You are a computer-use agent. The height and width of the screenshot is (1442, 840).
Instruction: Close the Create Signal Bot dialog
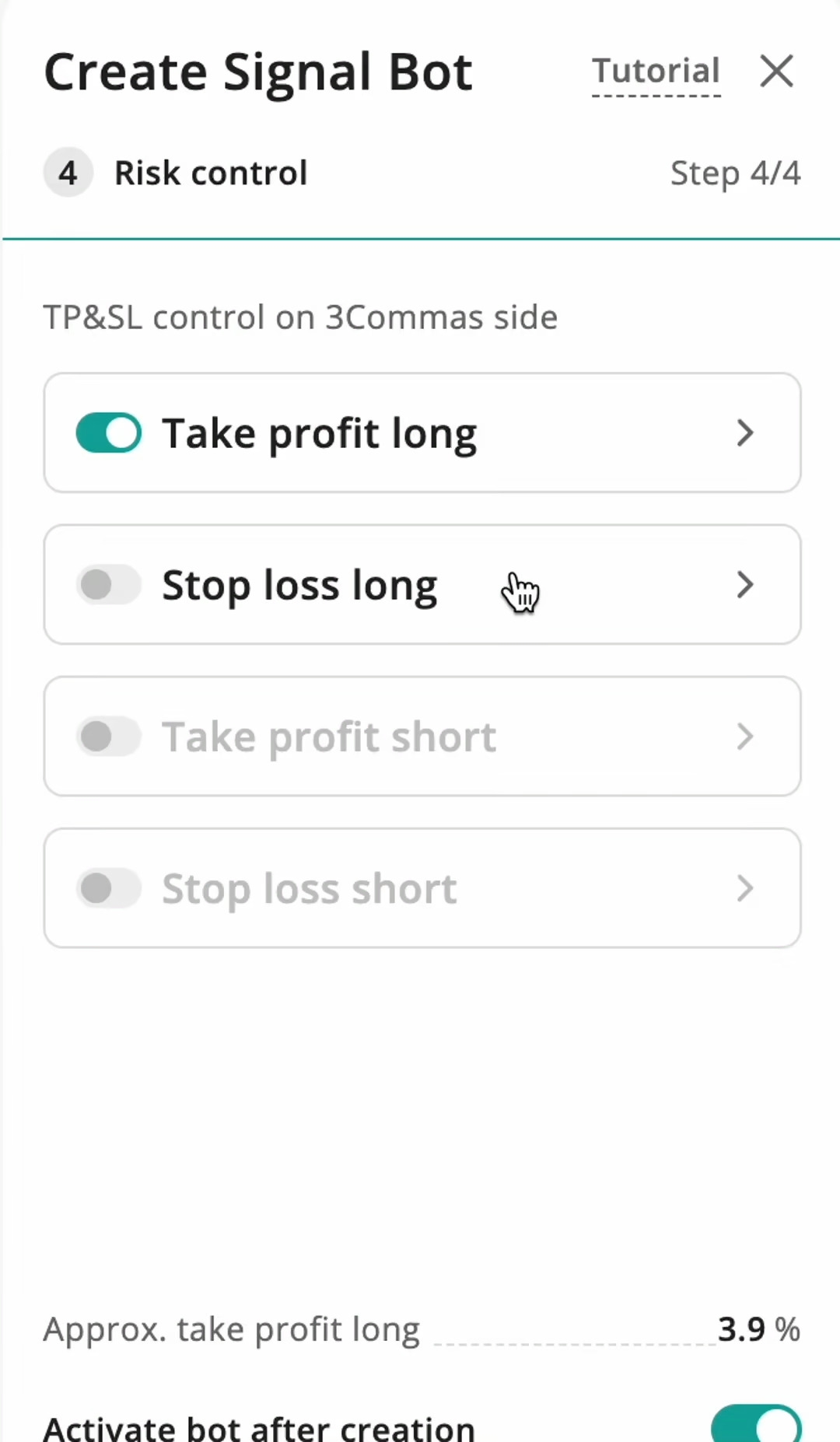775,72
